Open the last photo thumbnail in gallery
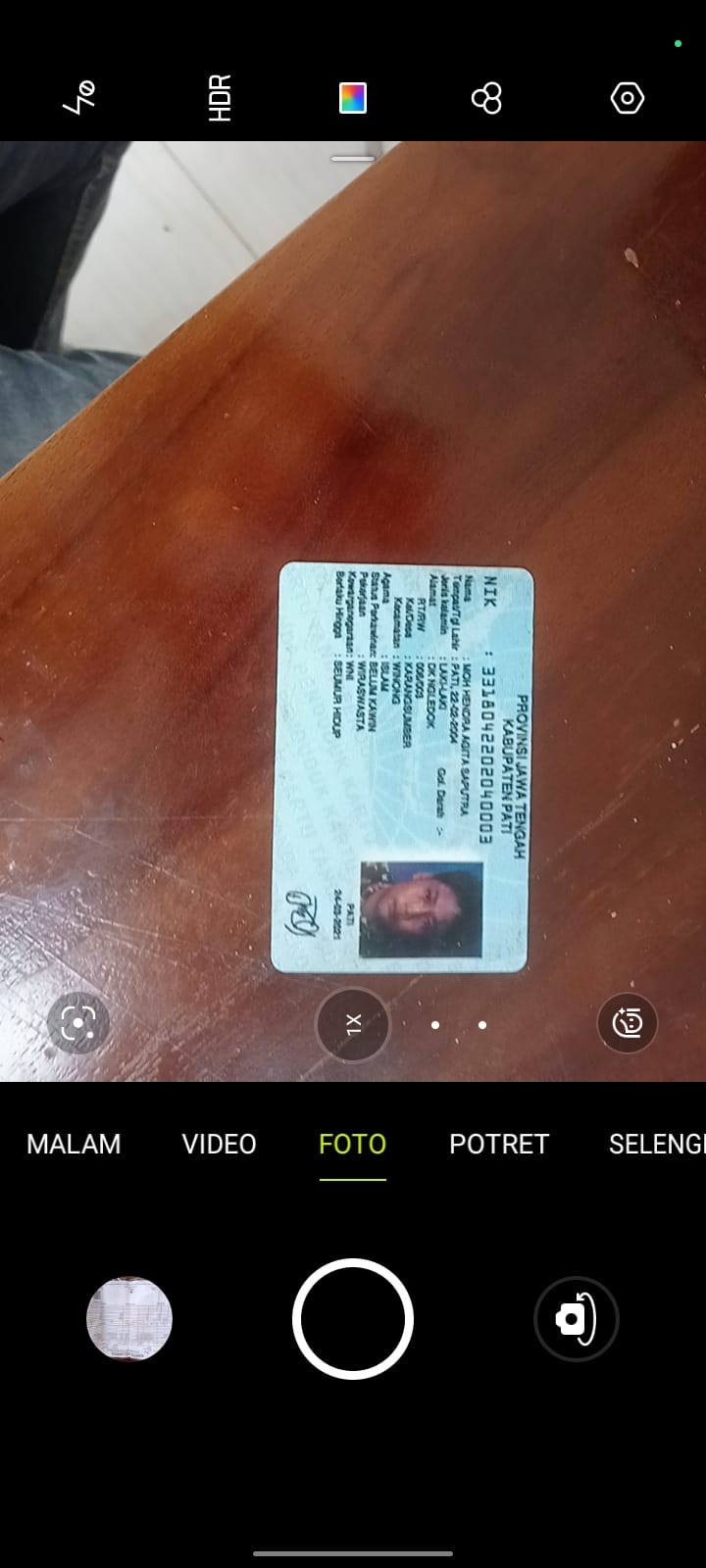 (129, 1319)
